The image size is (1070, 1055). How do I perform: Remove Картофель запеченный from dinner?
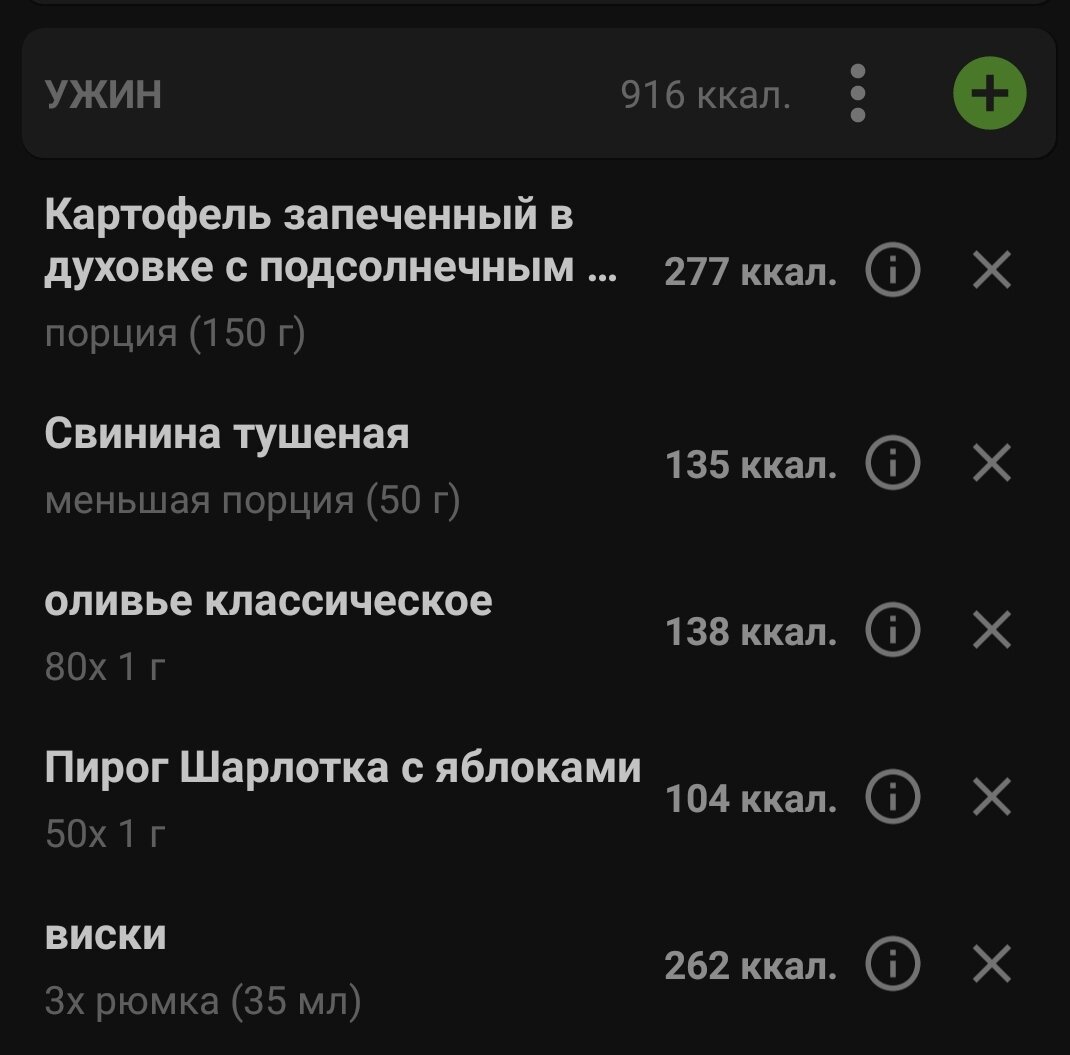coord(992,270)
